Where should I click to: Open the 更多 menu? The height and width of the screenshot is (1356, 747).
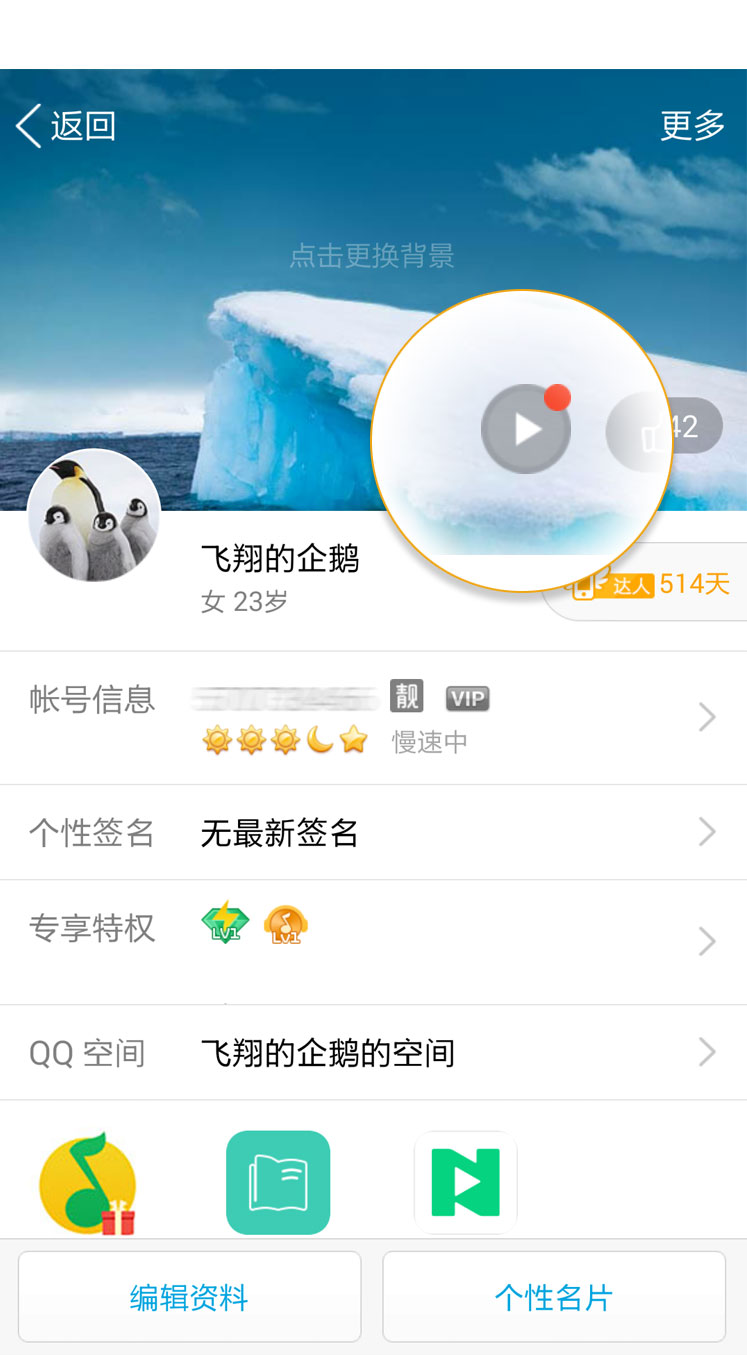coord(692,126)
